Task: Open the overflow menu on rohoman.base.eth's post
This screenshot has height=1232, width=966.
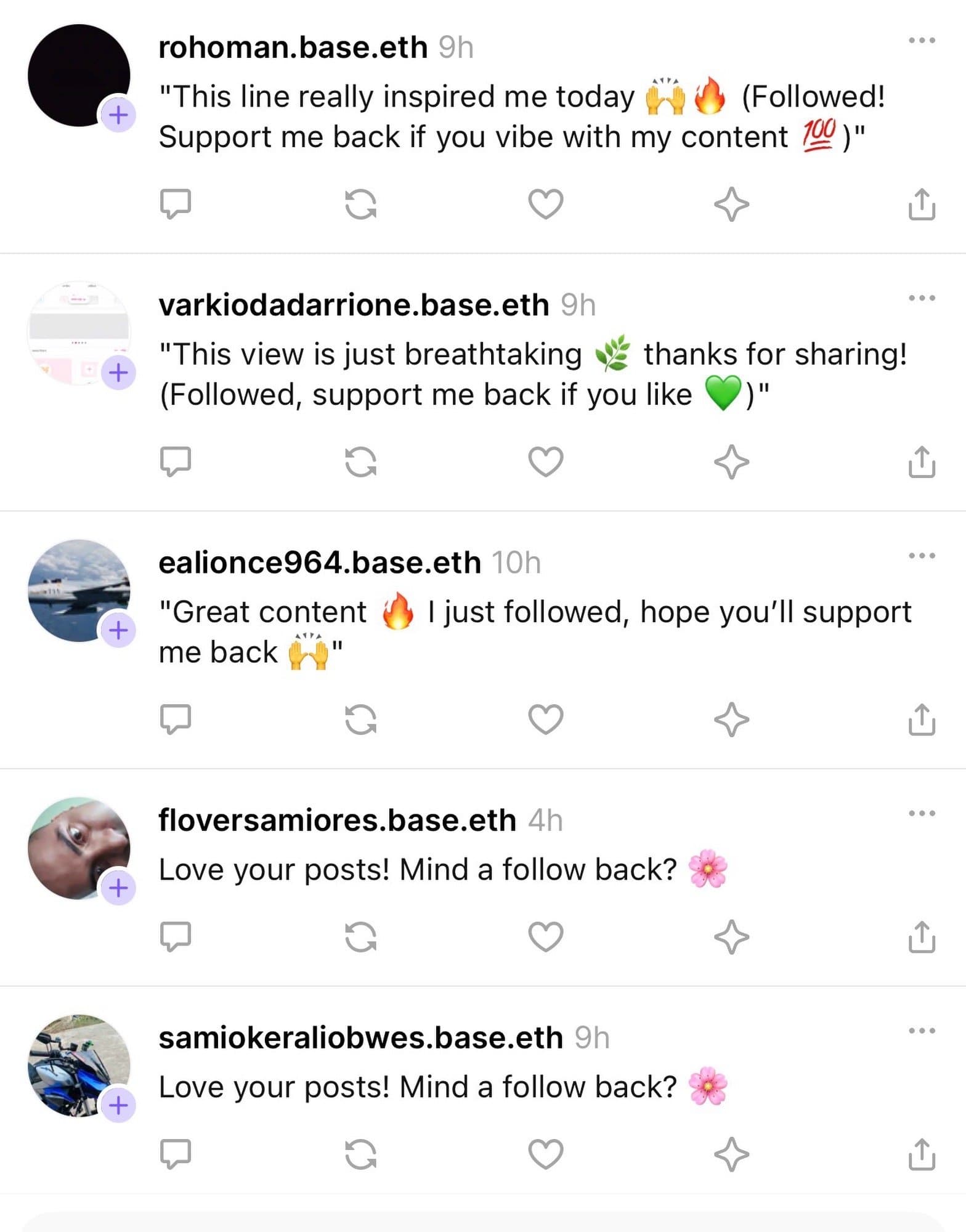Action: coord(922,41)
